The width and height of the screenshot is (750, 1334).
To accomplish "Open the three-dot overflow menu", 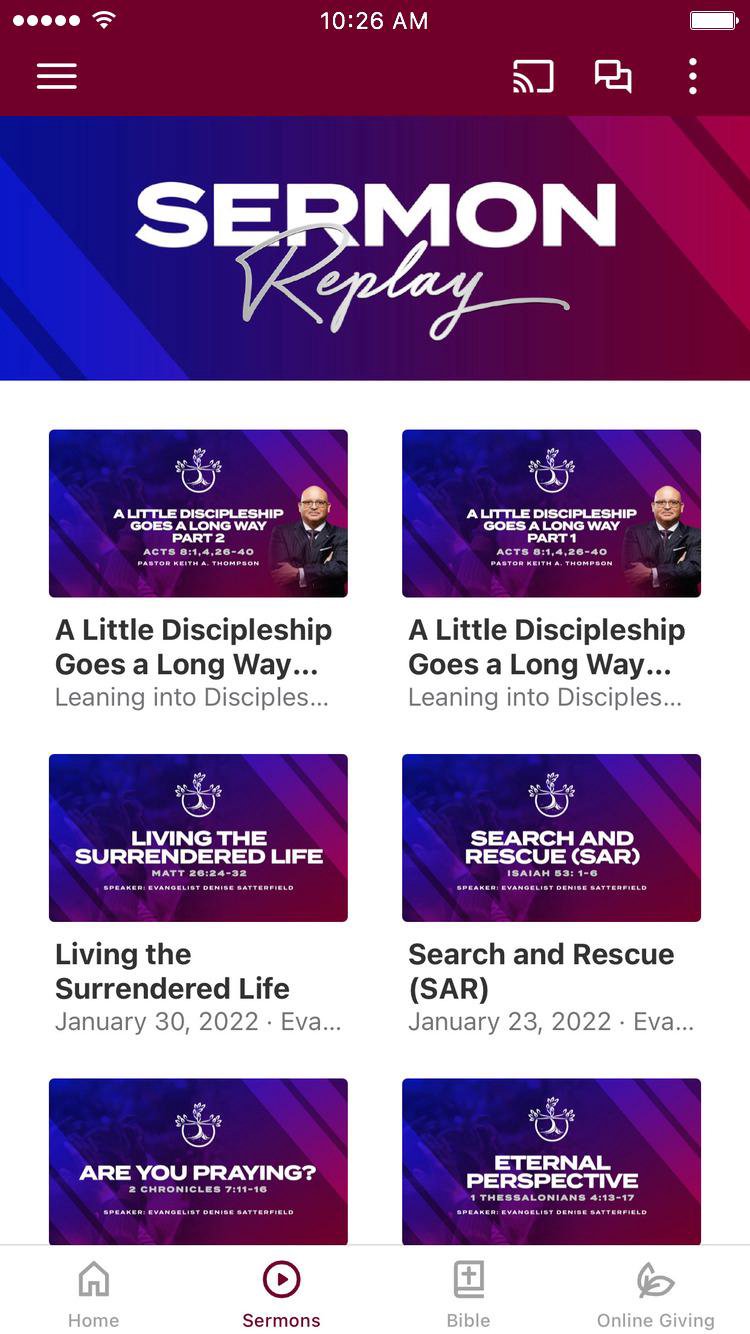I will [x=692, y=77].
